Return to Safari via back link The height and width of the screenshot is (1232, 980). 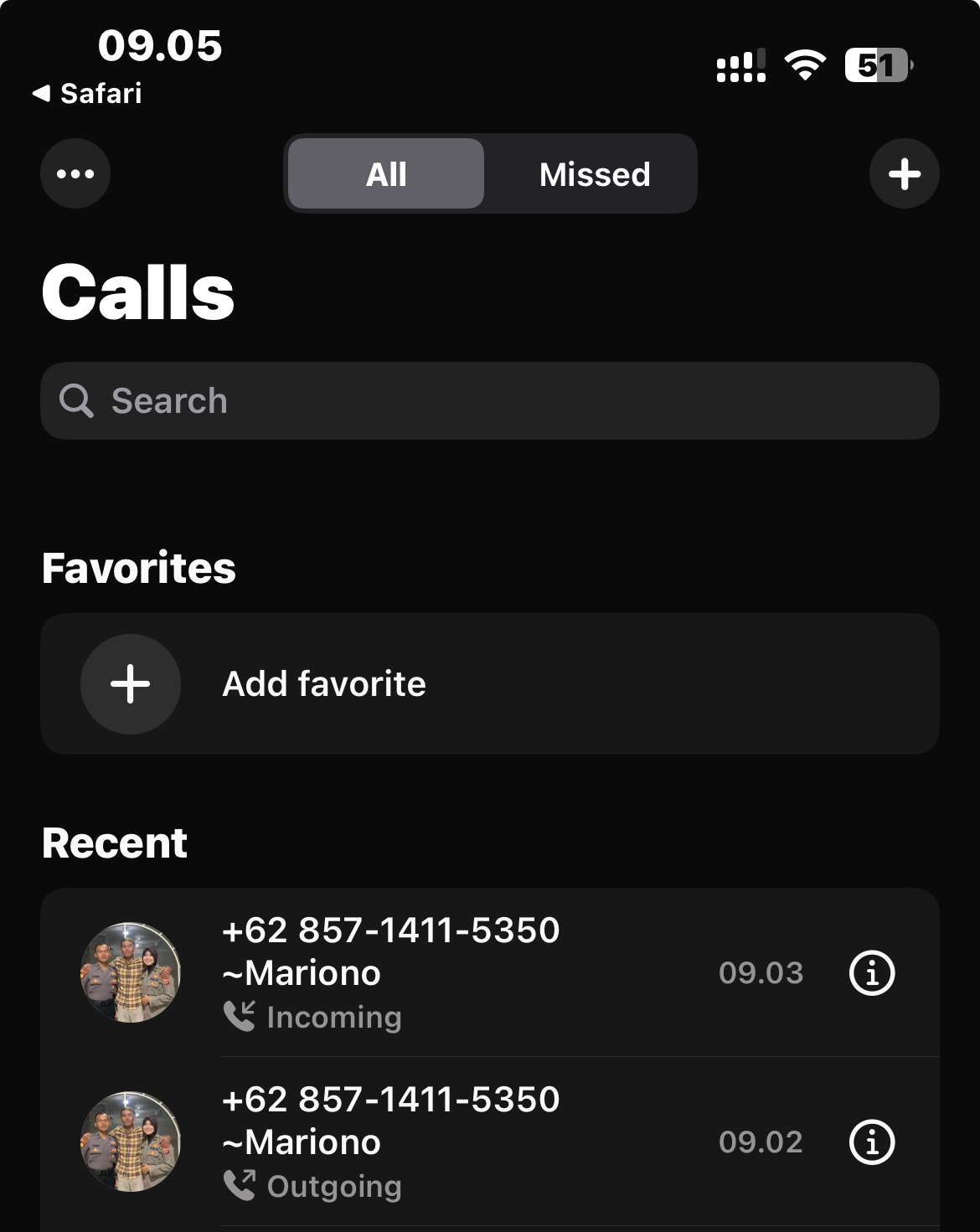click(x=87, y=93)
